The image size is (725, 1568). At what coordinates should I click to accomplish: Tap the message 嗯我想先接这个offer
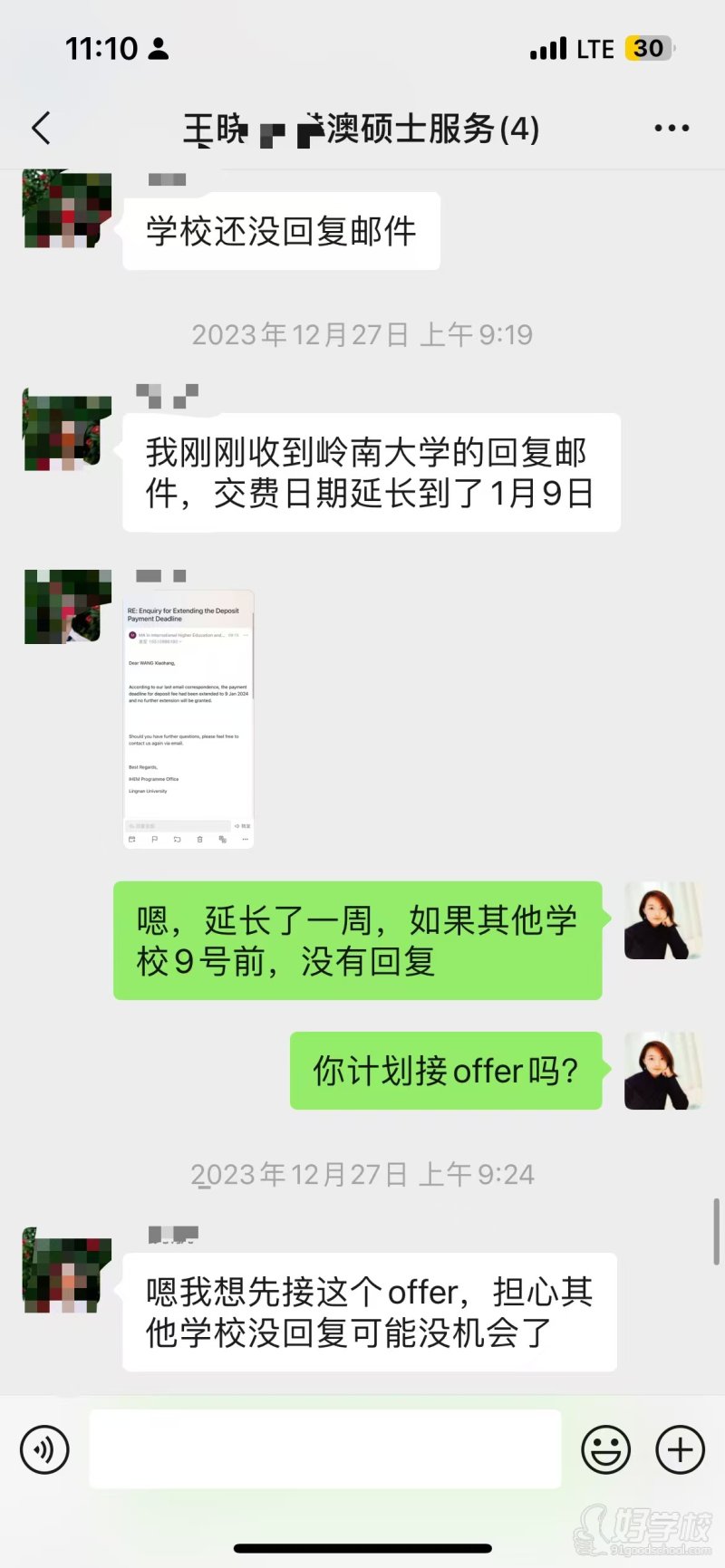(367, 1313)
